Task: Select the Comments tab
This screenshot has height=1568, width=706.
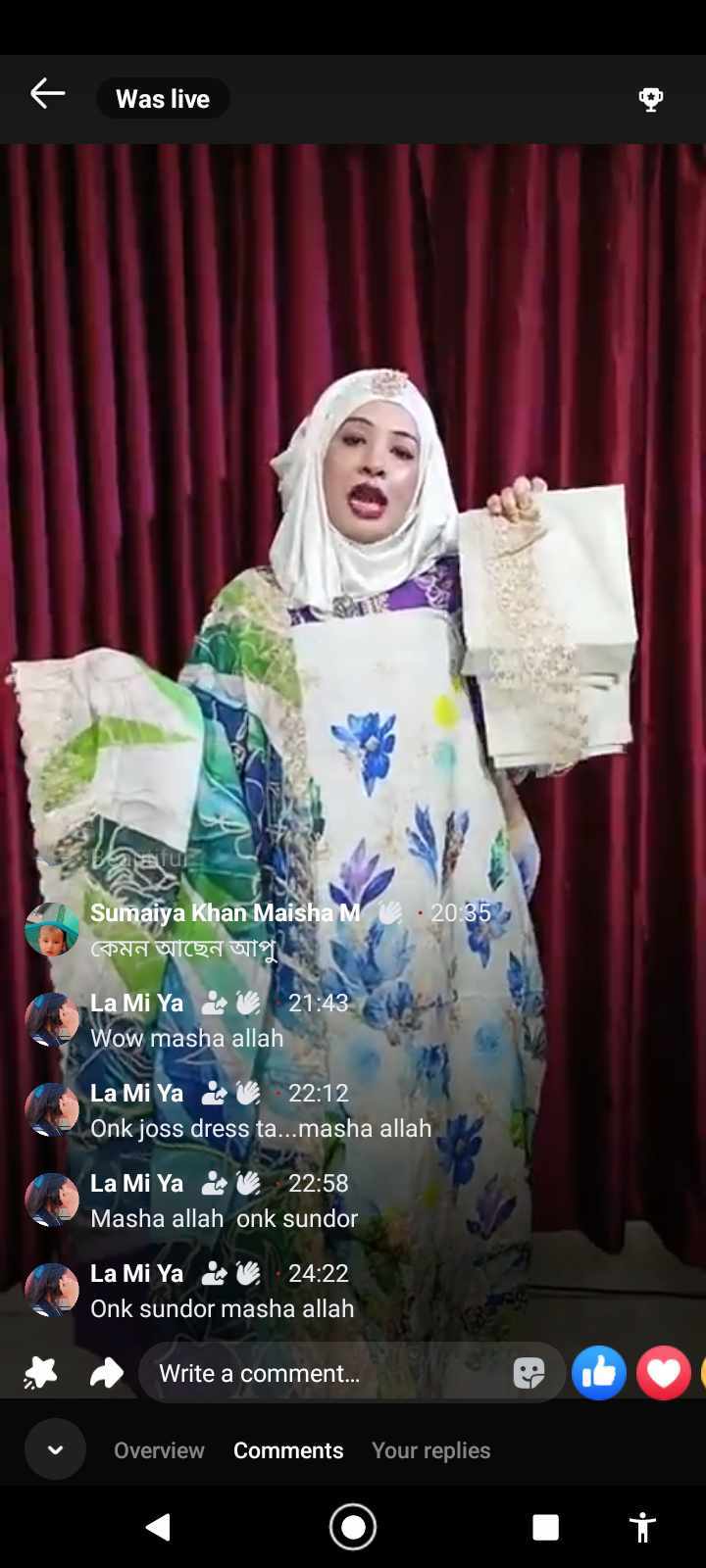Action: click(x=288, y=1450)
